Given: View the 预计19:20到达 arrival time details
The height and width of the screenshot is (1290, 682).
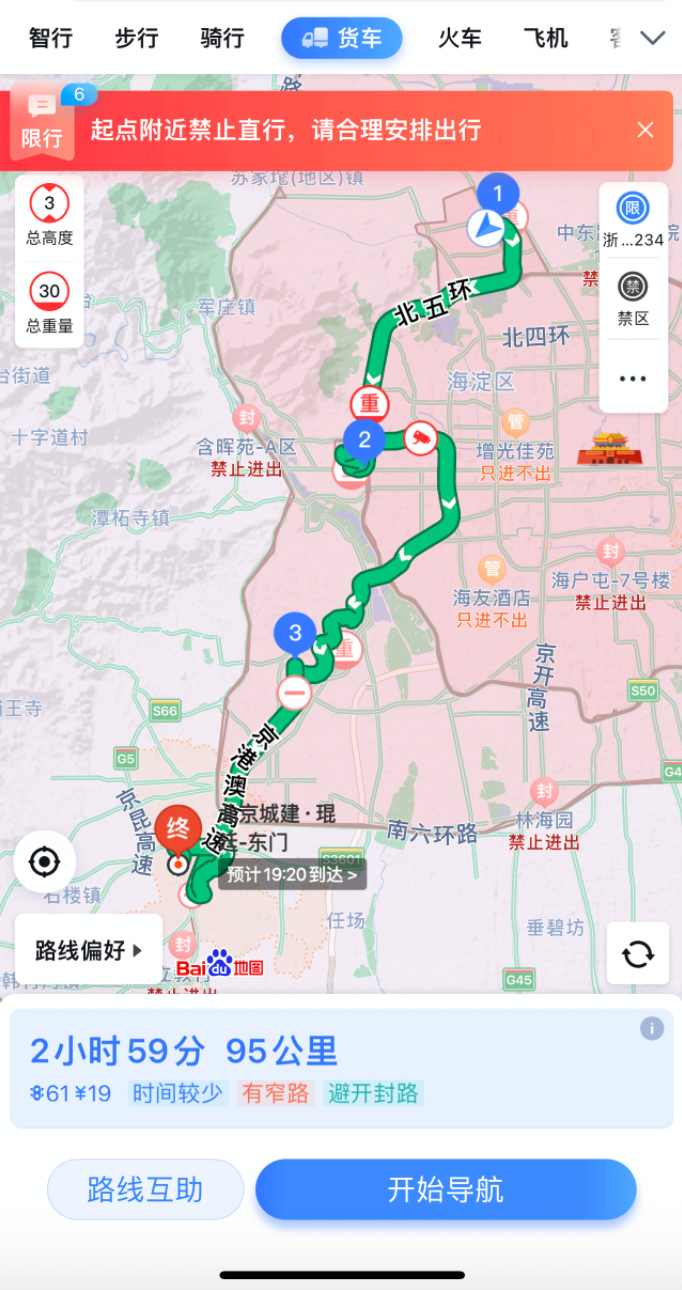Looking at the screenshot, I should (291, 874).
